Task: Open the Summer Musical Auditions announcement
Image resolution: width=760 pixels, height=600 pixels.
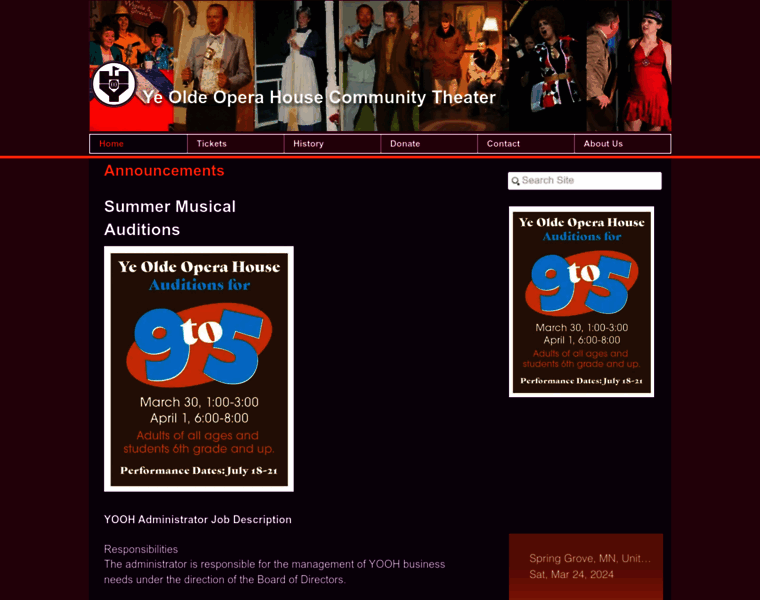Action: (x=170, y=218)
